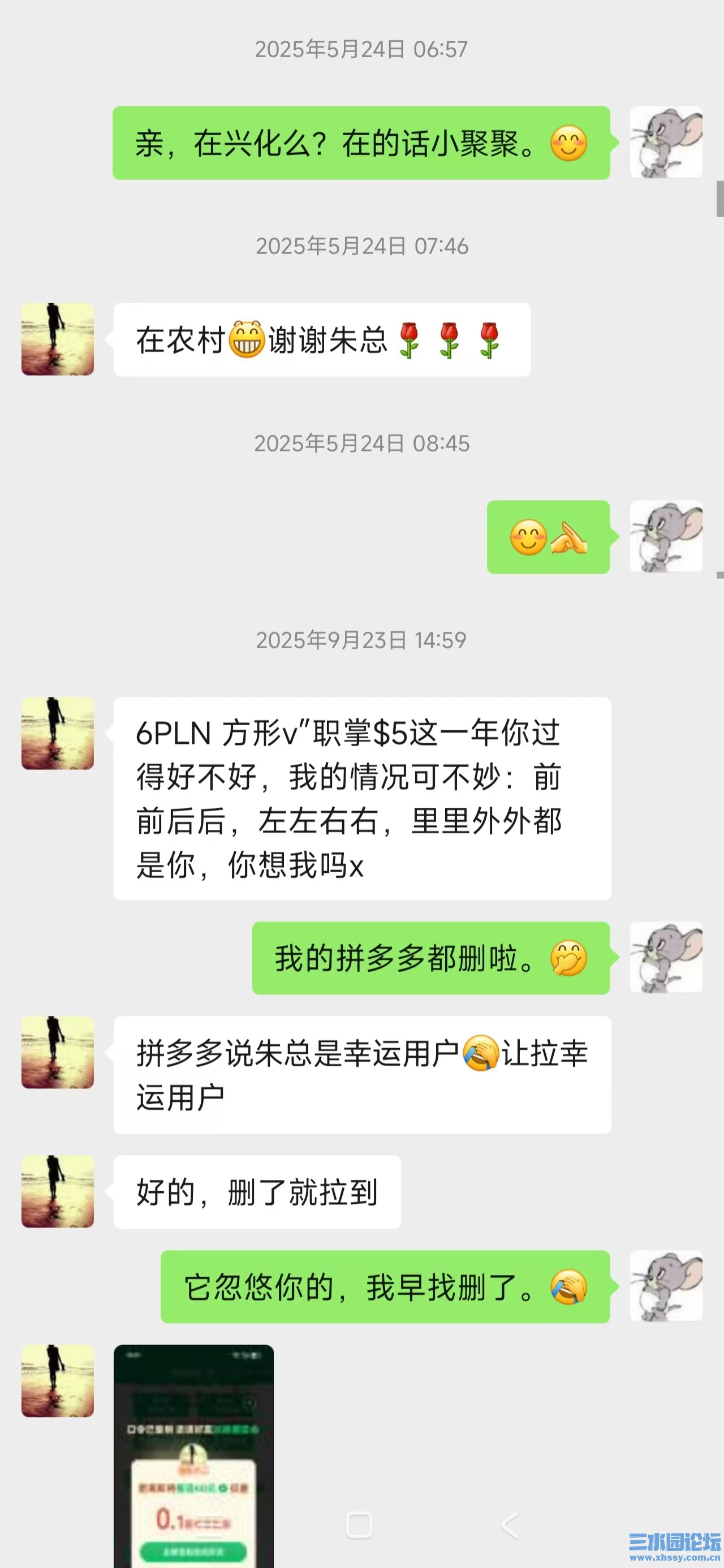
Task: Tap the long forwarded message starting with "6PLN"
Action: click(x=361, y=803)
